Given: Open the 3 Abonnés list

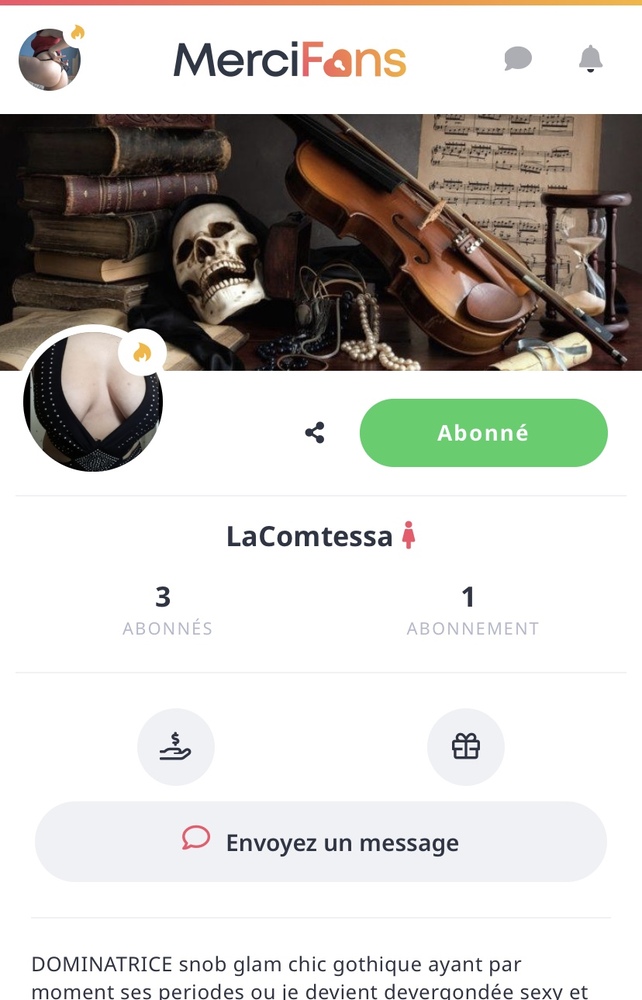Looking at the screenshot, I should click(x=167, y=610).
